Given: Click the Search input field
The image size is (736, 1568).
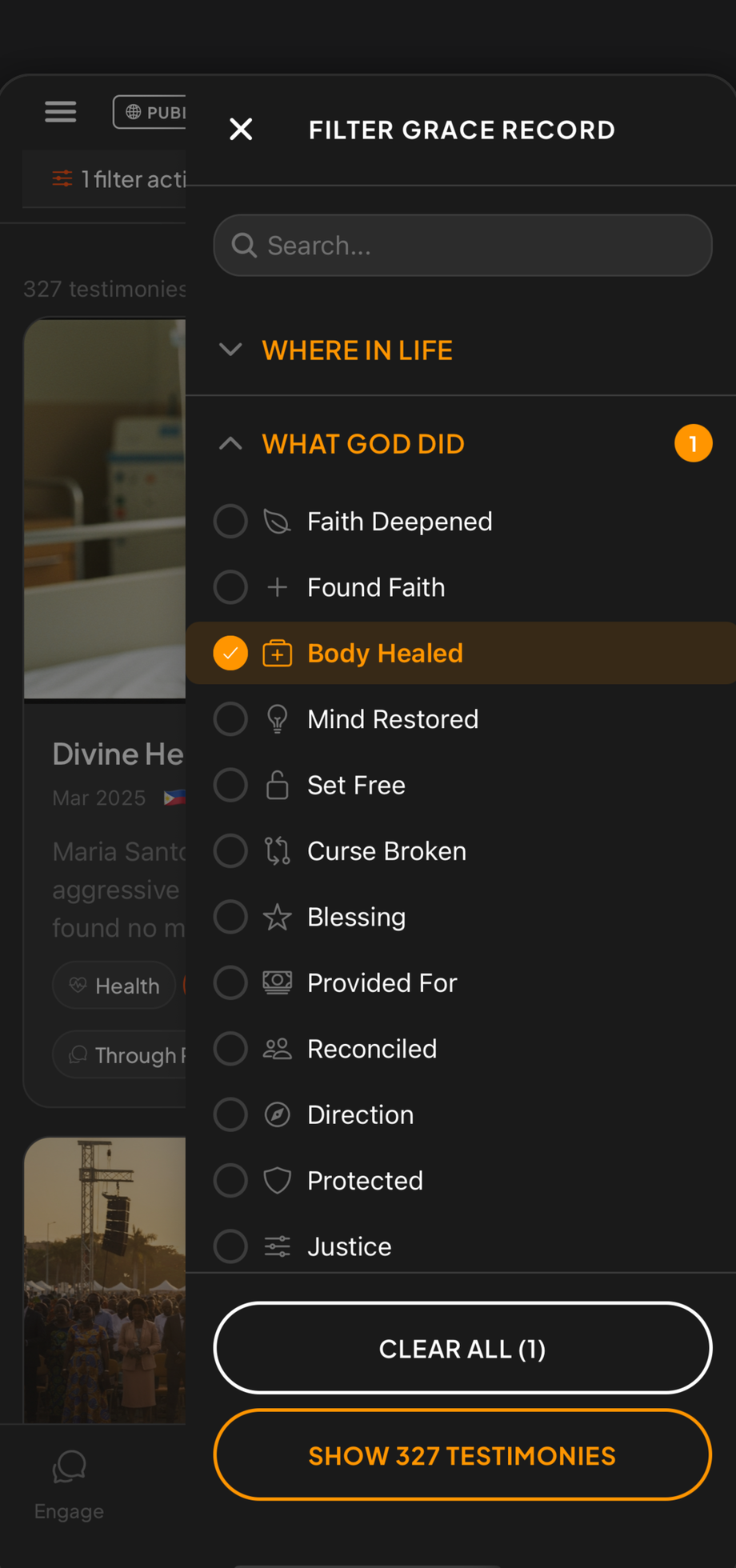Looking at the screenshot, I should (x=462, y=246).
